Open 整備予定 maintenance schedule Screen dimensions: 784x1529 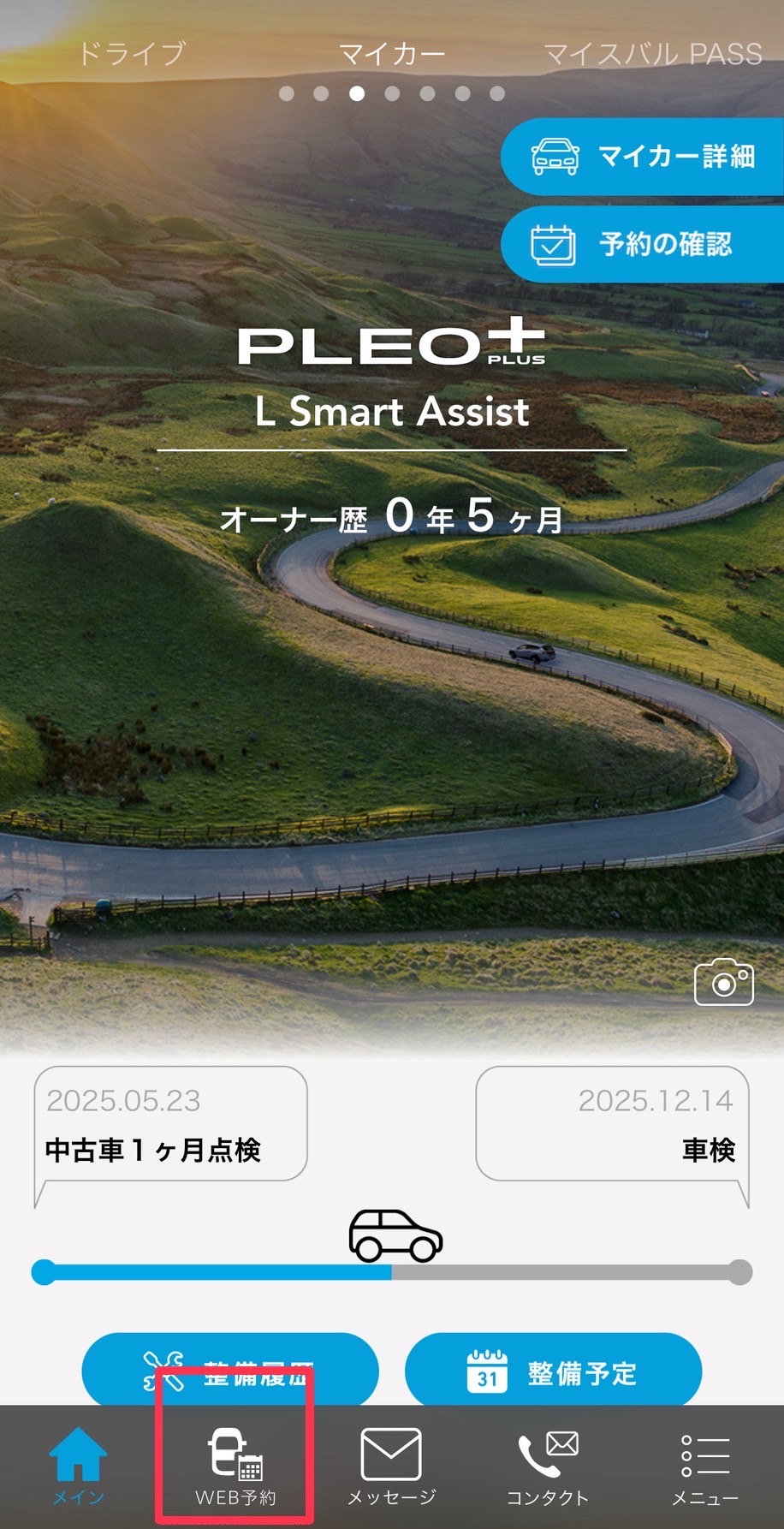tap(553, 1370)
